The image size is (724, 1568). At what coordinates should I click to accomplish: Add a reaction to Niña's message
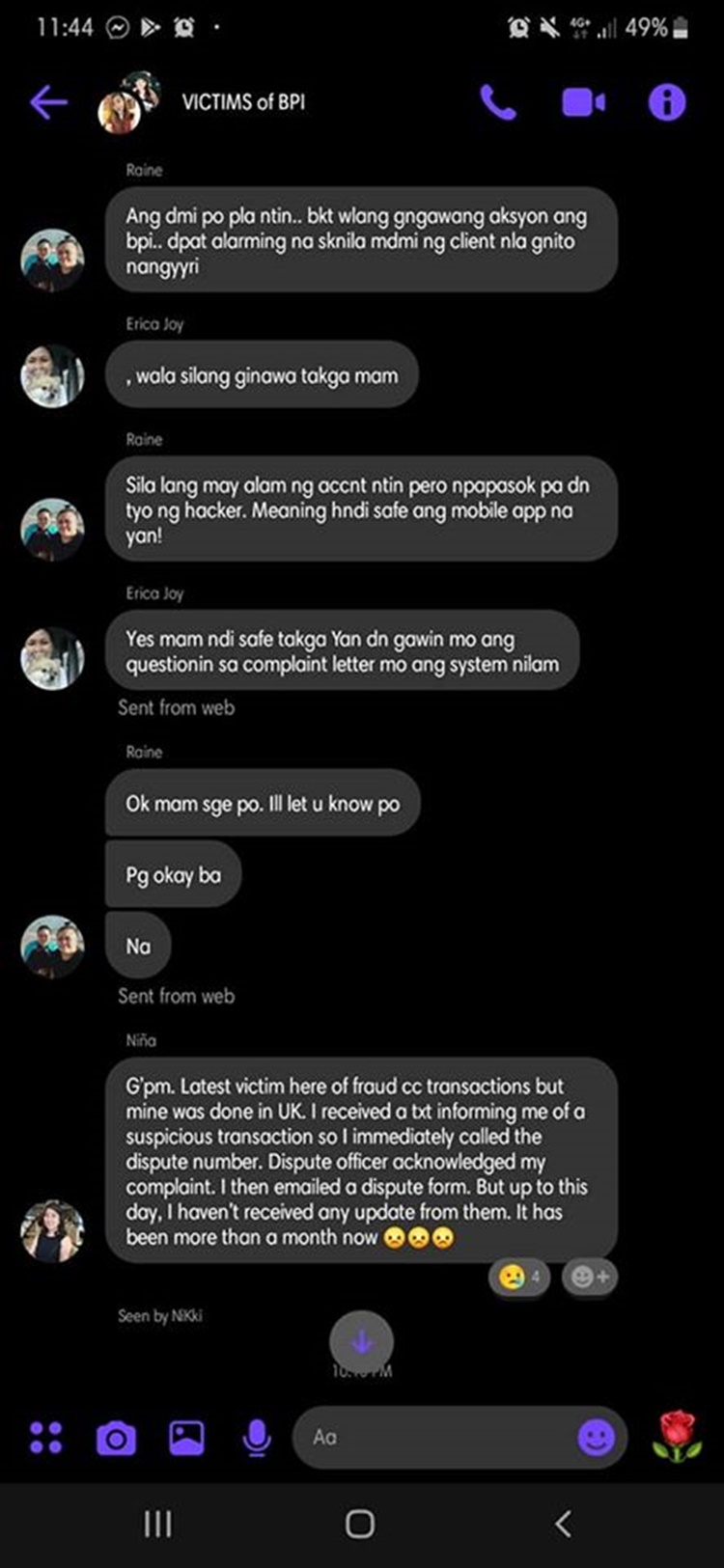[x=590, y=1277]
